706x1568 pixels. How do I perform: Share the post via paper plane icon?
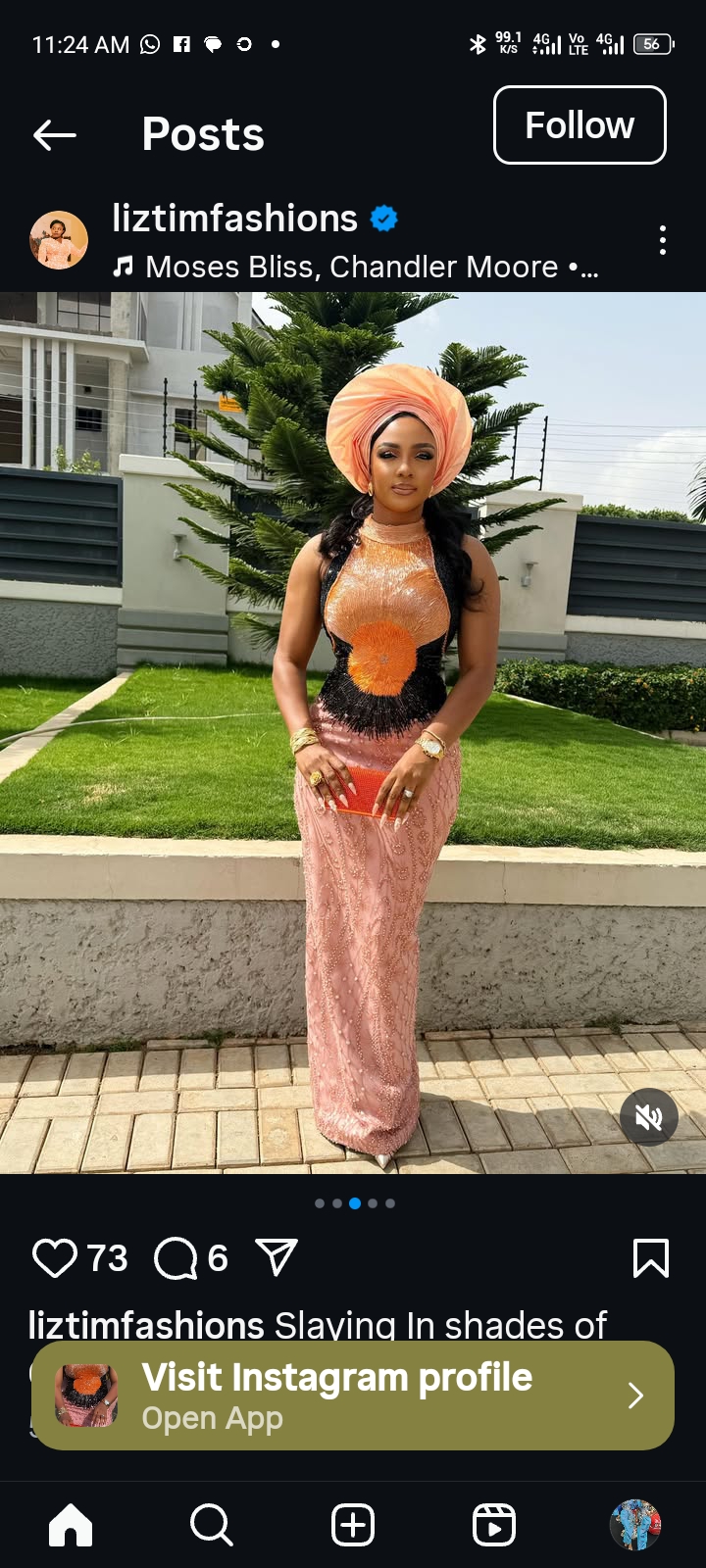[277, 1258]
